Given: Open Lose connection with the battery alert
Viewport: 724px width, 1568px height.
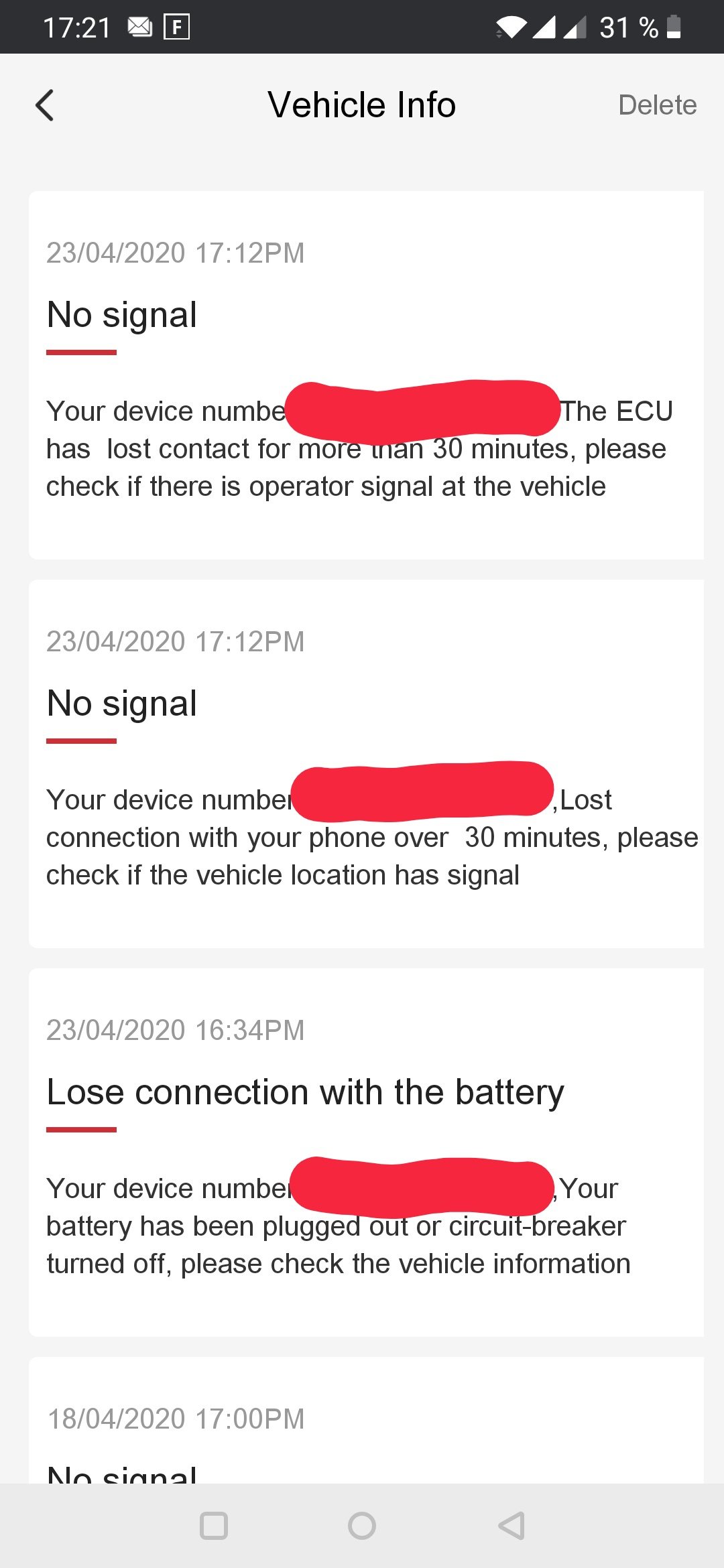Looking at the screenshot, I should coord(366,1153).
